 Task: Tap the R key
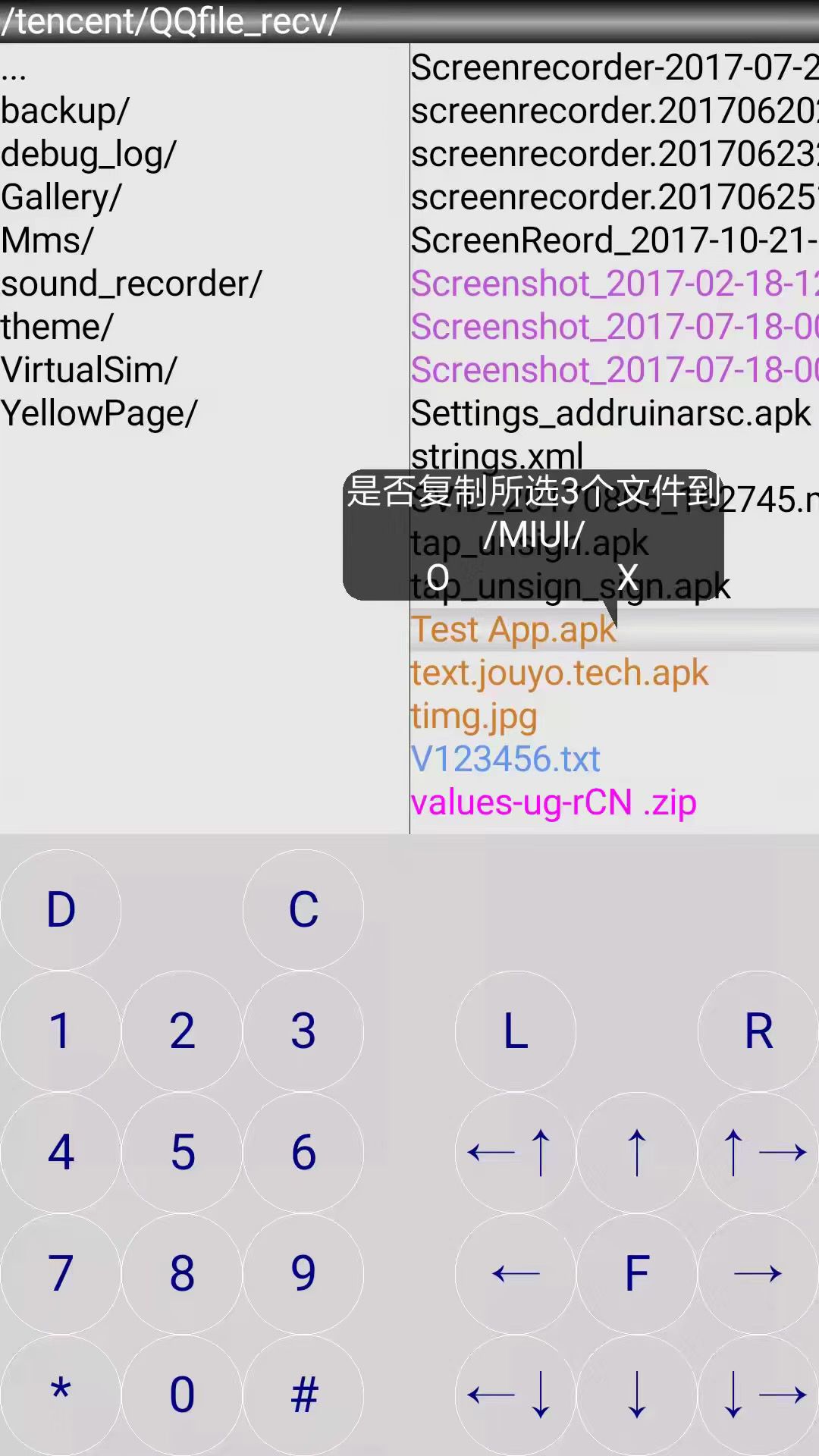coord(758,1031)
